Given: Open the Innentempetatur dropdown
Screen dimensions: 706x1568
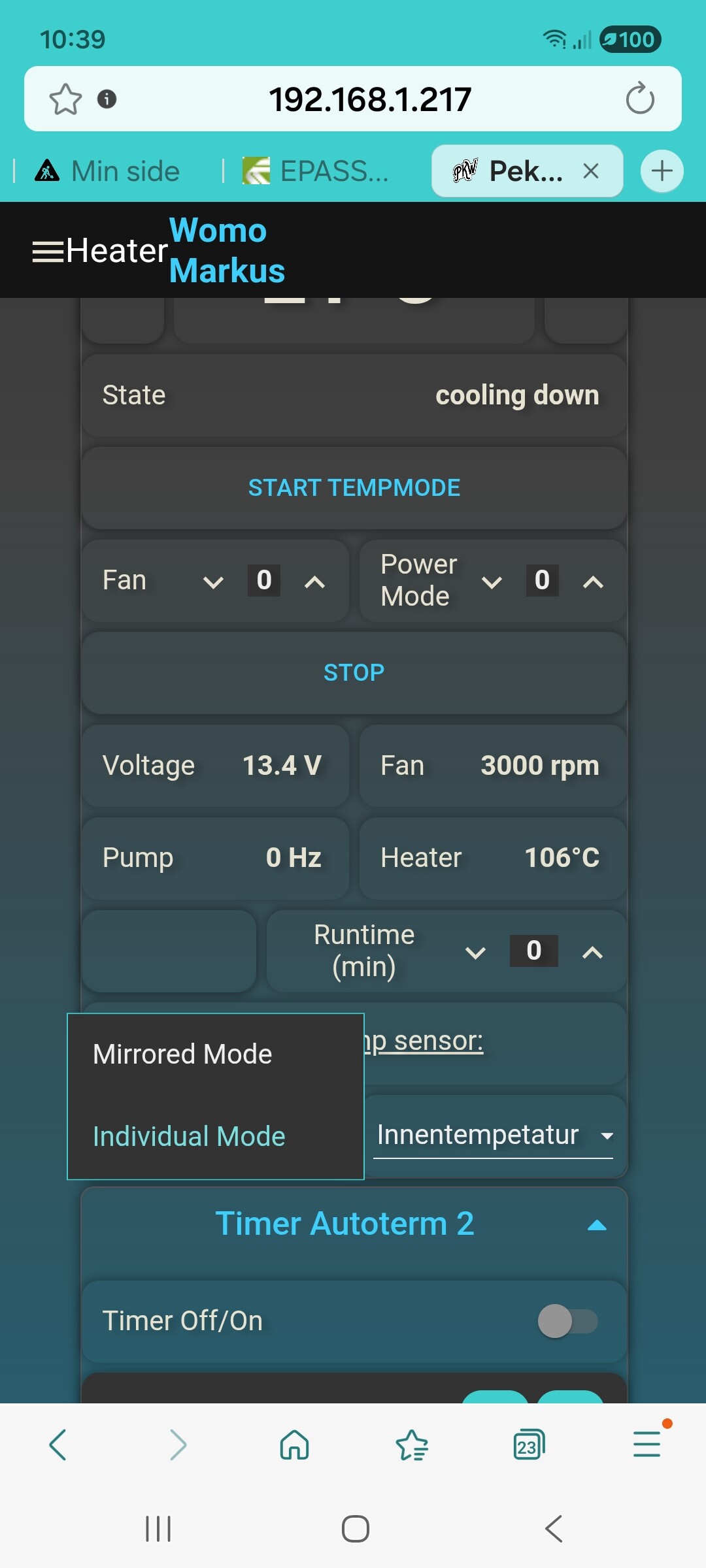Looking at the screenshot, I should [x=493, y=1135].
